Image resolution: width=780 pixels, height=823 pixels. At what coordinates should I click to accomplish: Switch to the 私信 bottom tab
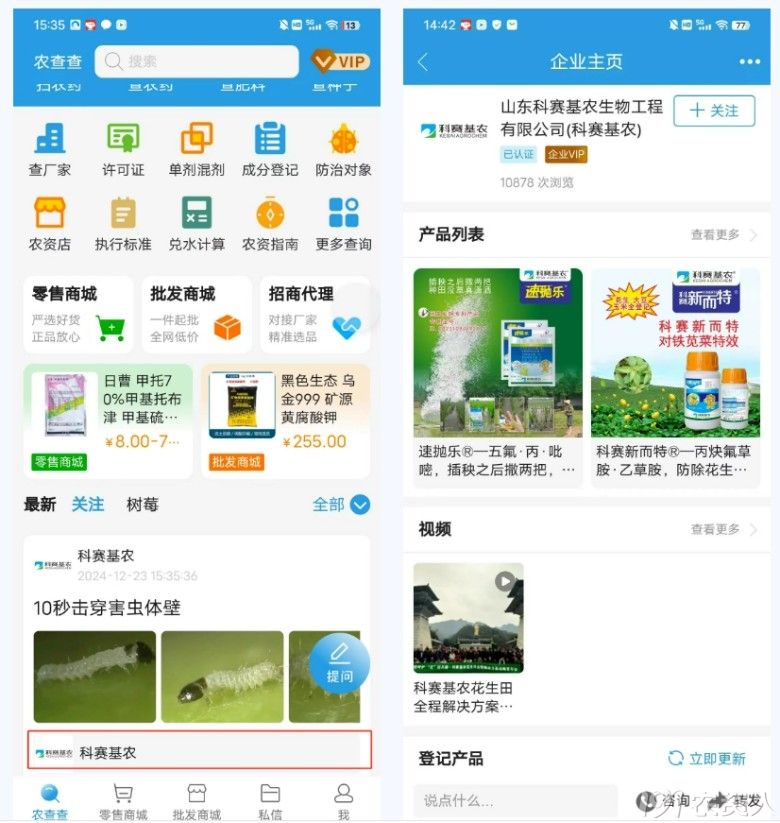click(x=270, y=801)
